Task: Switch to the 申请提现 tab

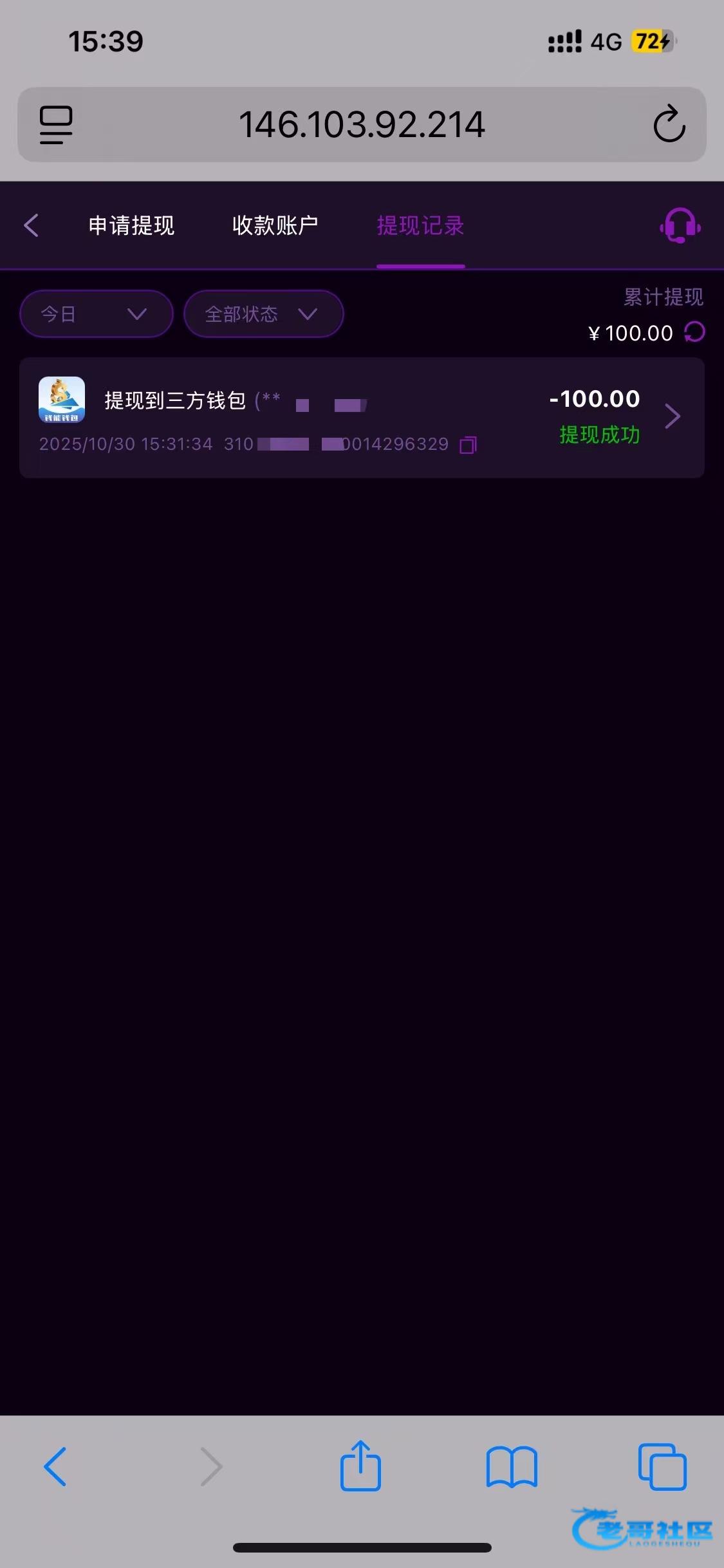Action: click(x=131, y=225)
